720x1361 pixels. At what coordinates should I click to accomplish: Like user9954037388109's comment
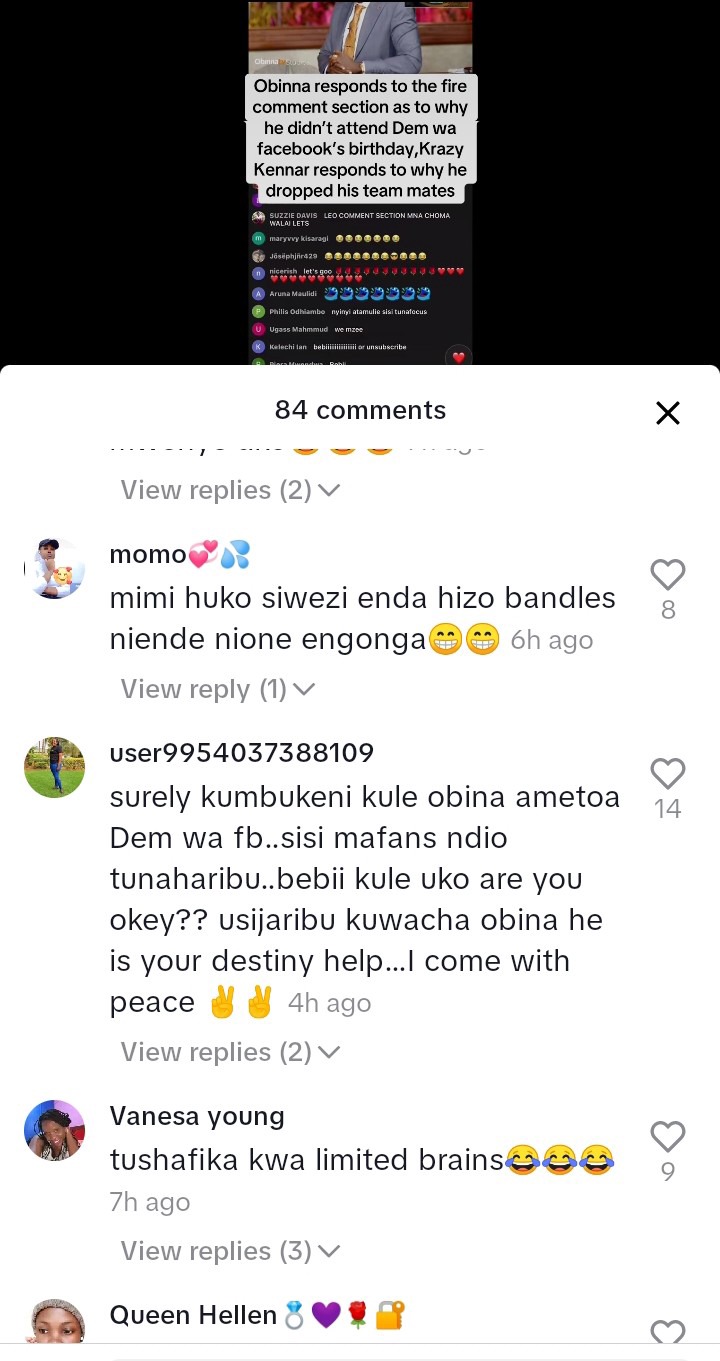pyautogui.click(x=667, y=775)
